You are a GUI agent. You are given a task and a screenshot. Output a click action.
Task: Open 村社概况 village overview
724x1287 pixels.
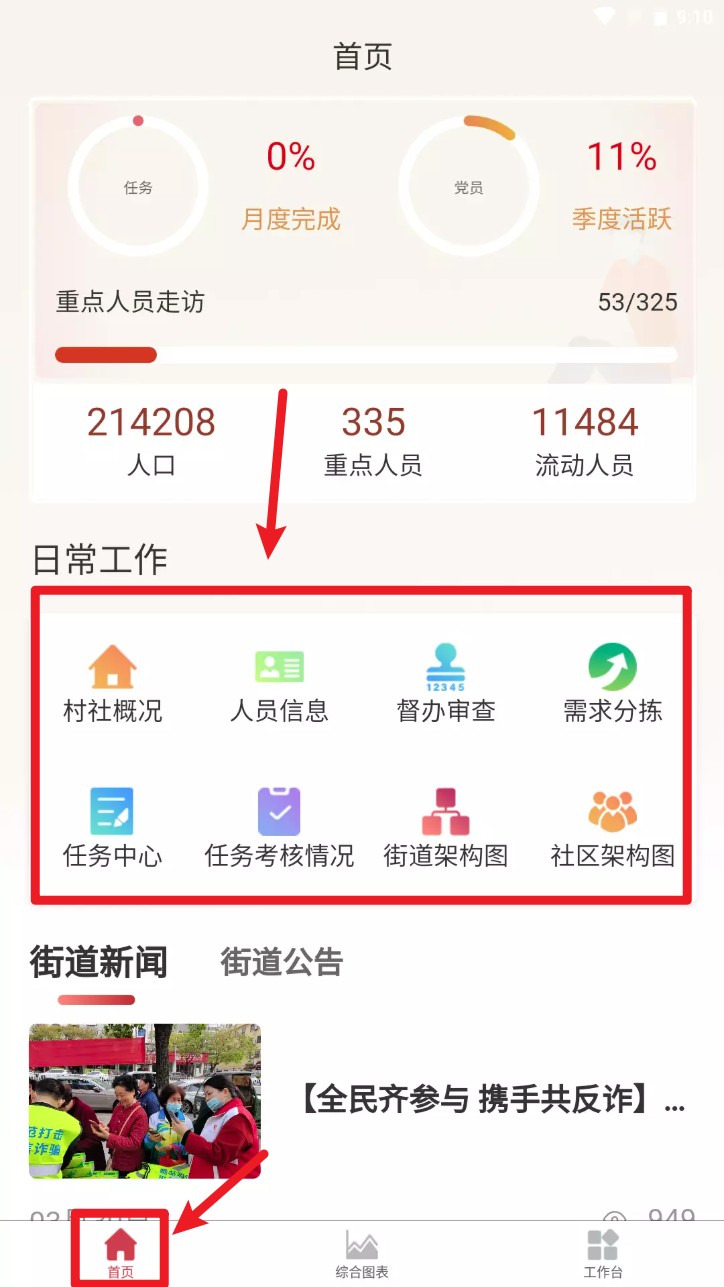(112, 684)
